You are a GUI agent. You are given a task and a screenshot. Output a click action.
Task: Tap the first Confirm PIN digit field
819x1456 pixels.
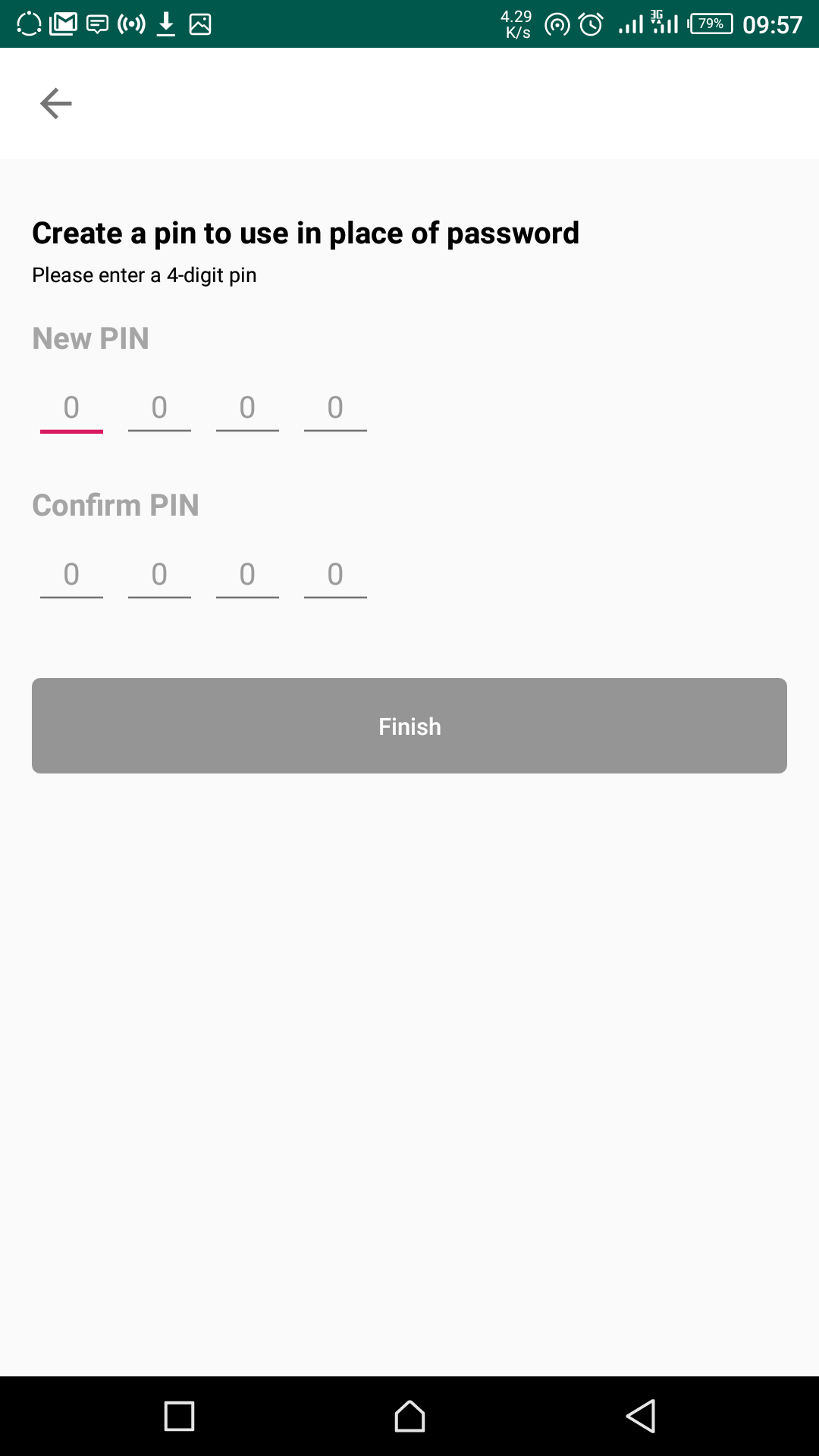(x=71, y=576)
